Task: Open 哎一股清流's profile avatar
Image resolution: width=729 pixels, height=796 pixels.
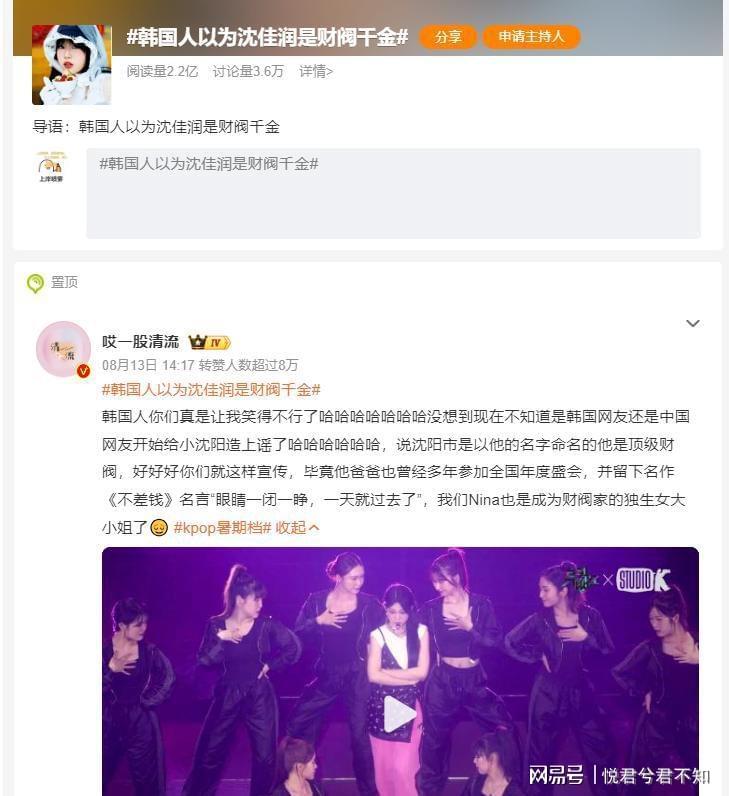Action: point(63,349)
